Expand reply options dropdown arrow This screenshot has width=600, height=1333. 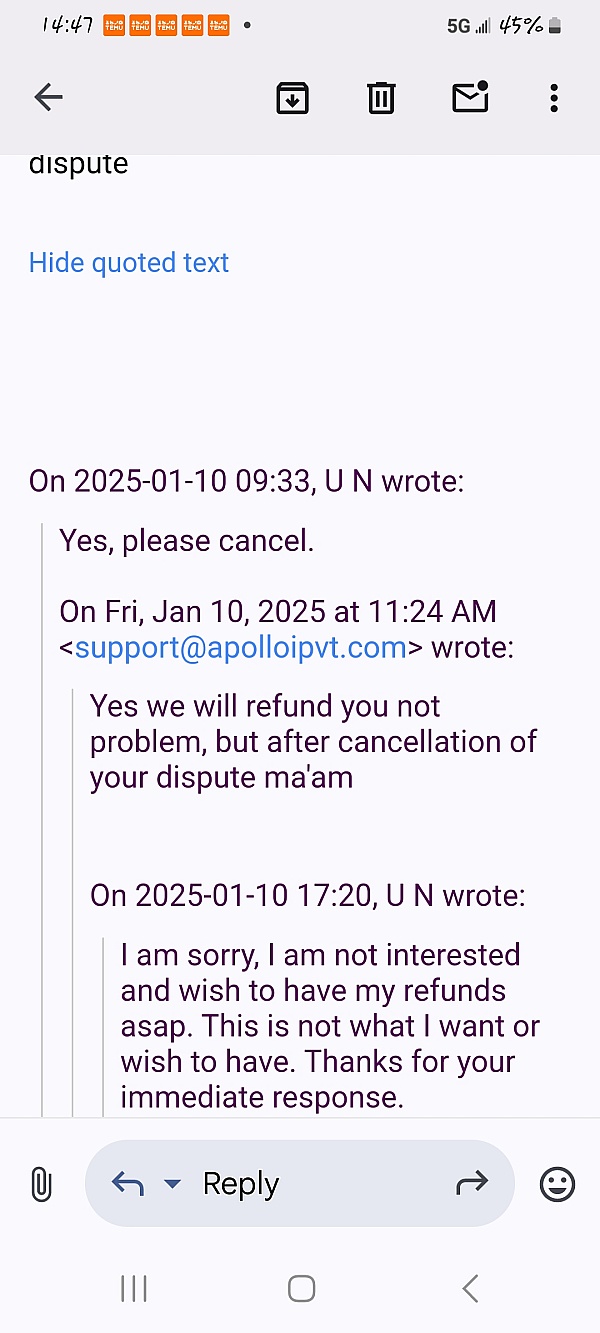(172, 1184)
